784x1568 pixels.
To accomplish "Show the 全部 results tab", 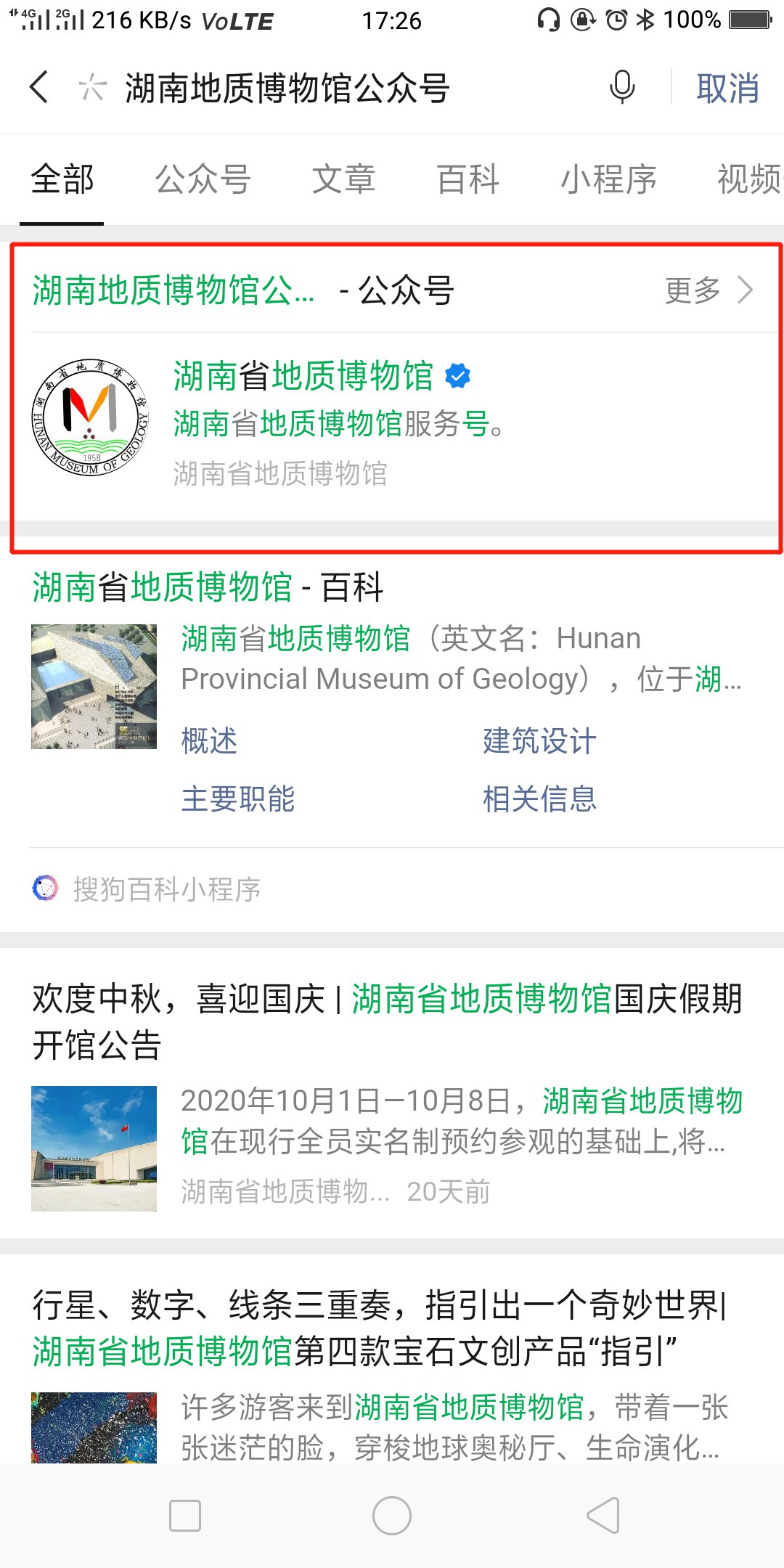I will (x=62, y=179).
